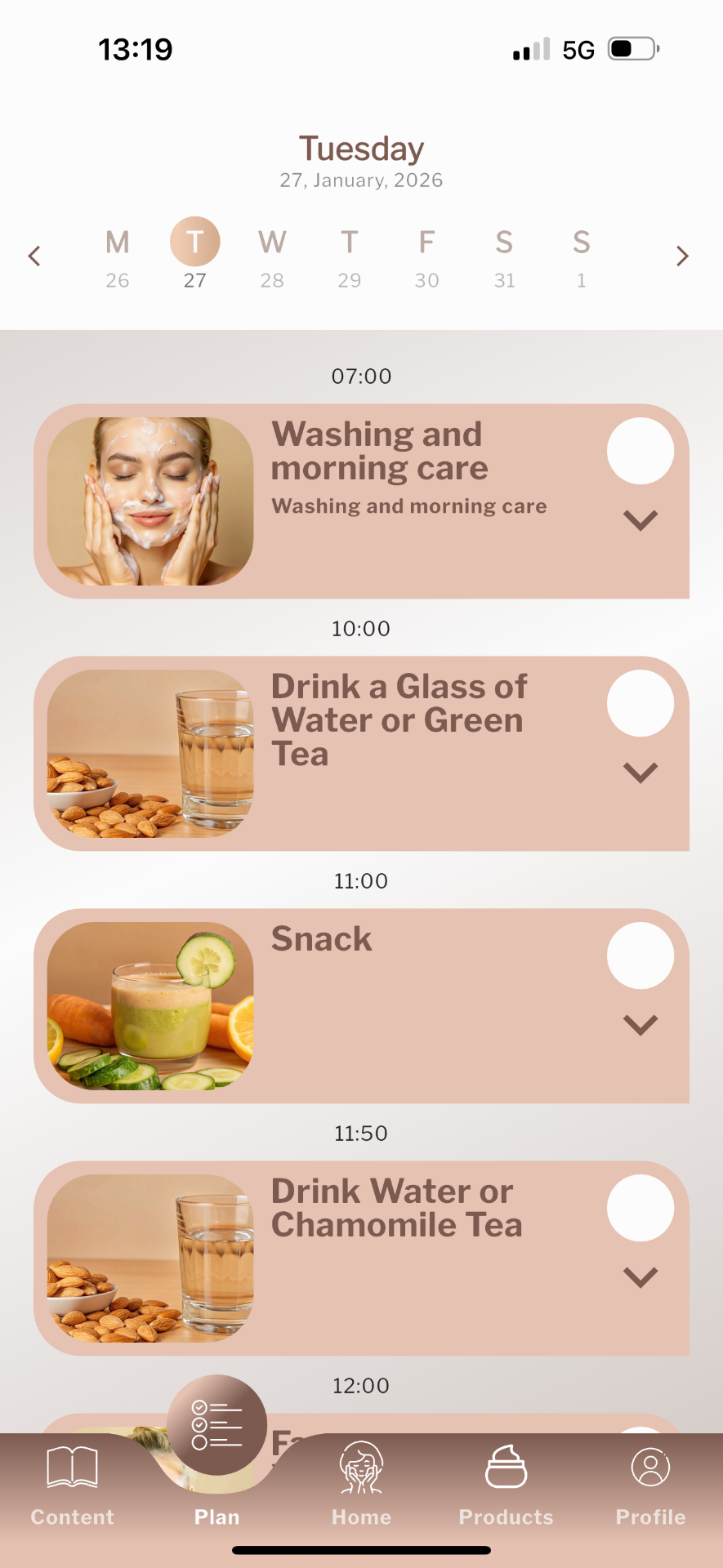Mark 'Washing and morning care' as complete
Screen dimensions: 723x1568
coord(640,451)
